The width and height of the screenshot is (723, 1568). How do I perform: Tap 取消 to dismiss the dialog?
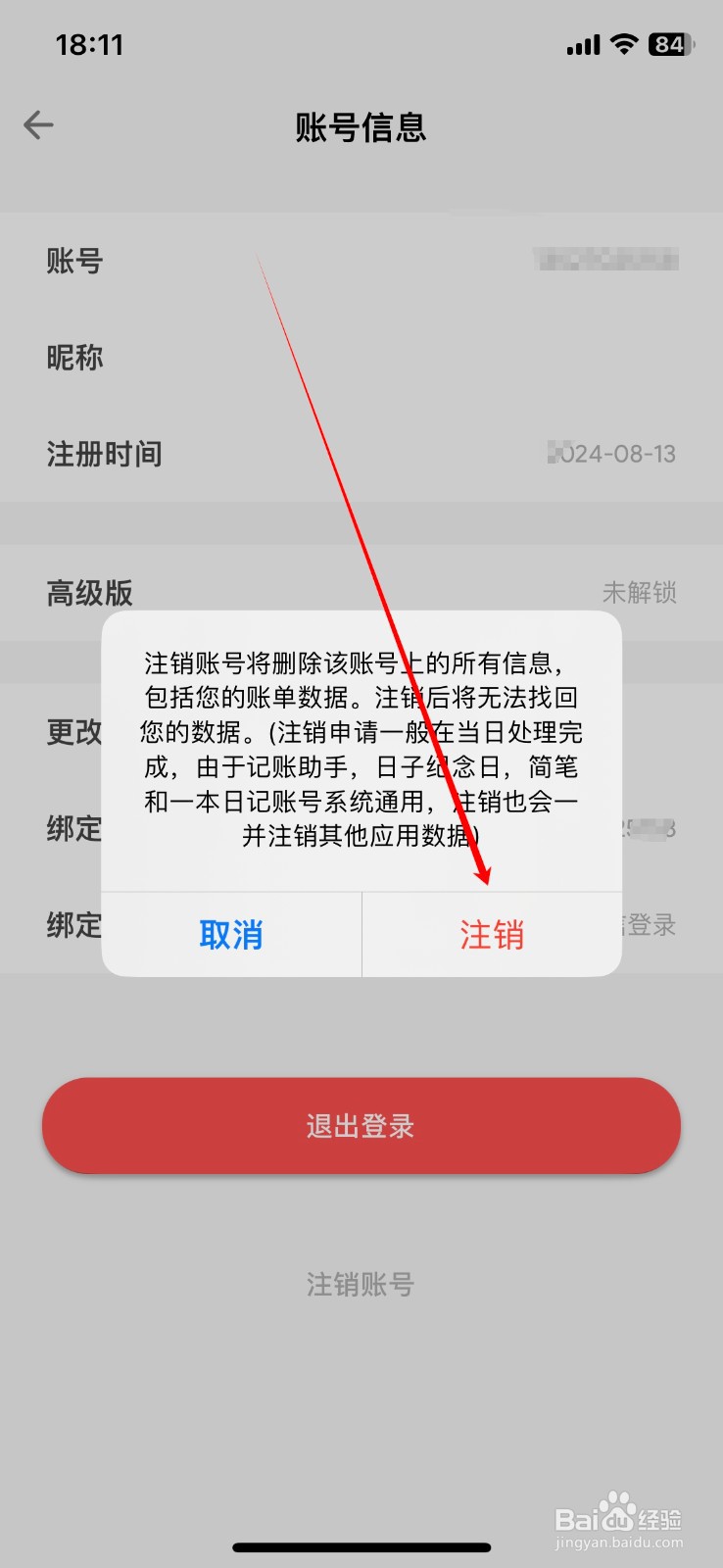click(x=230, y=936)
